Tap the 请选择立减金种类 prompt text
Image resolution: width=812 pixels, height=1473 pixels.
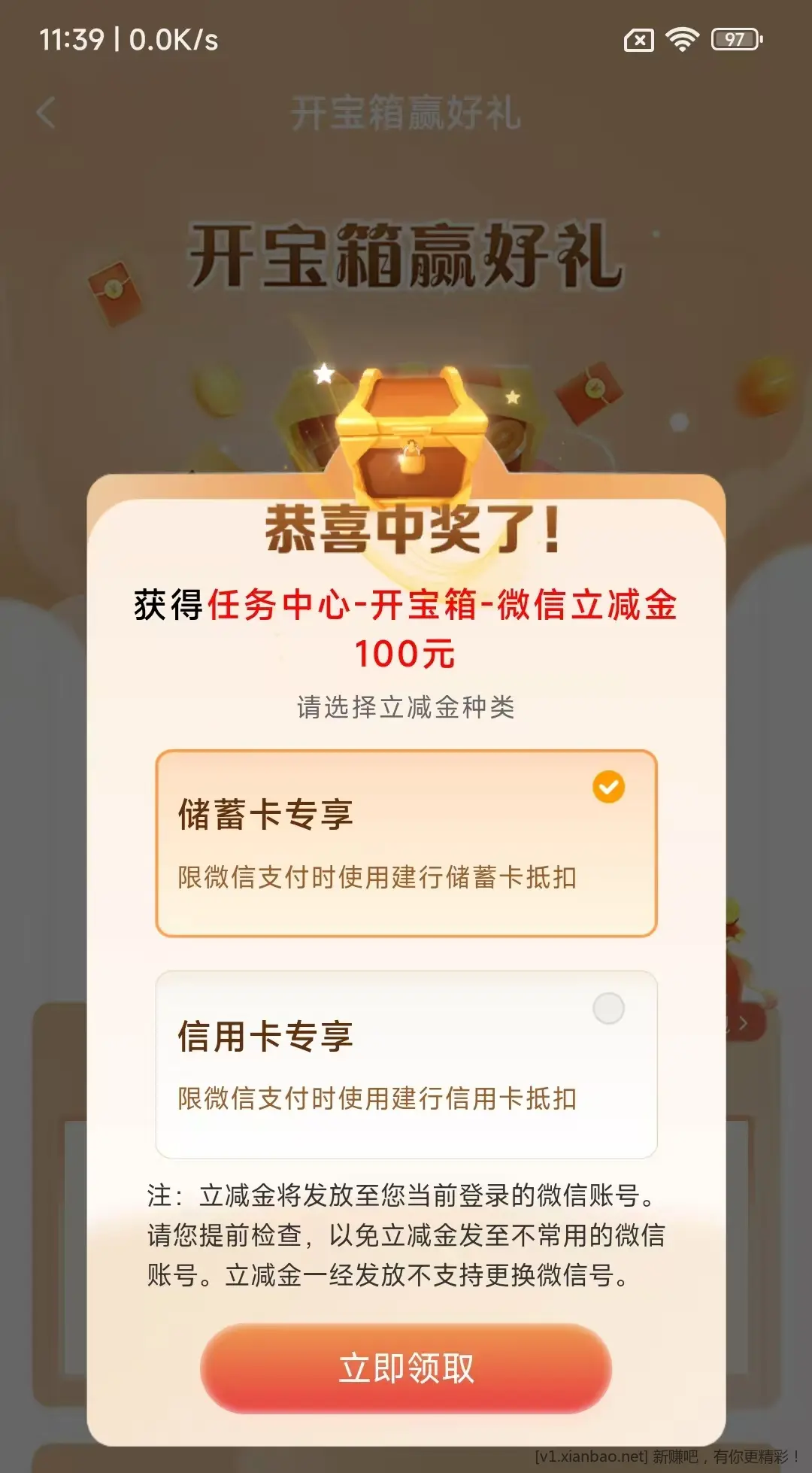tap(405, 706)
